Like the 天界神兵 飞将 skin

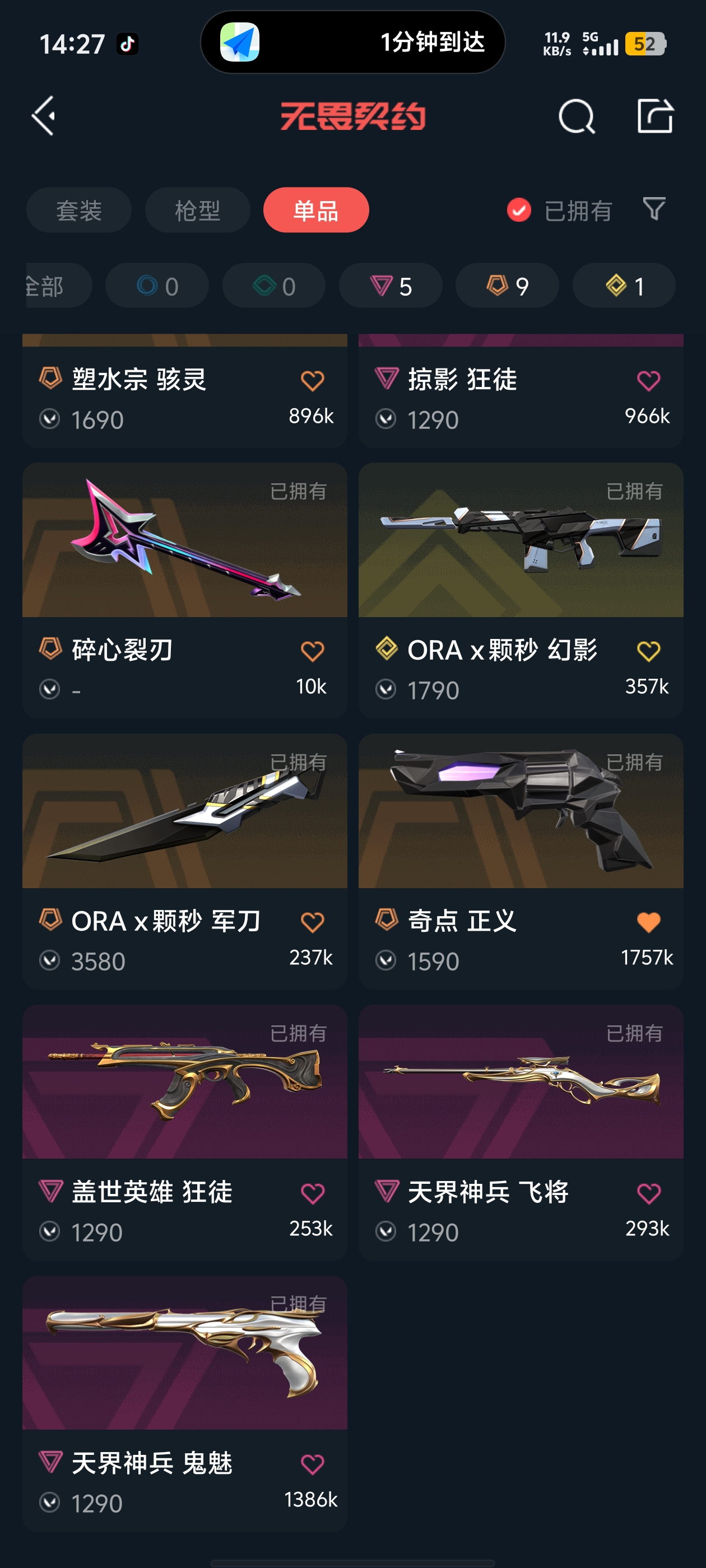click(x=649, y=1193)
